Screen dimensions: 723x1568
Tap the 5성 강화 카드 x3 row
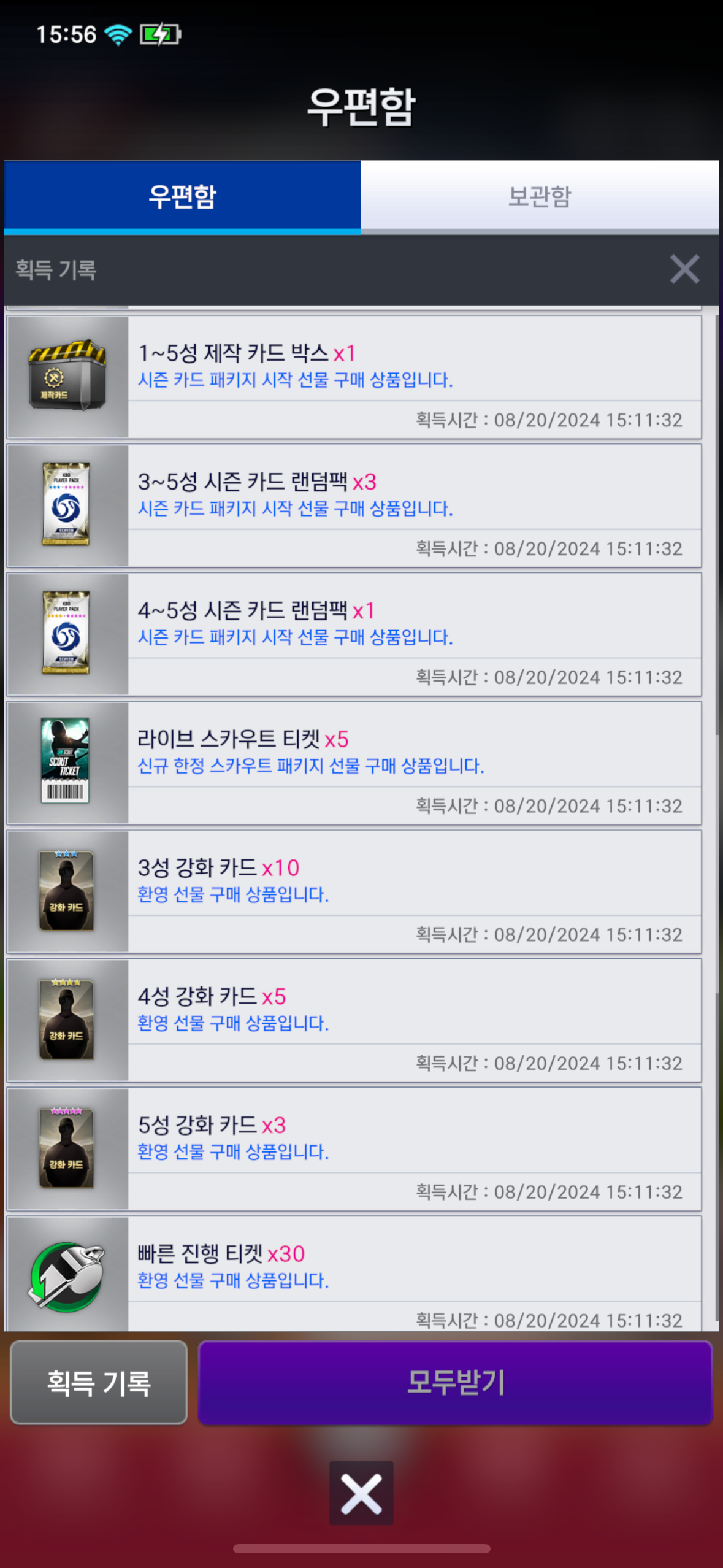[353, 1149]
